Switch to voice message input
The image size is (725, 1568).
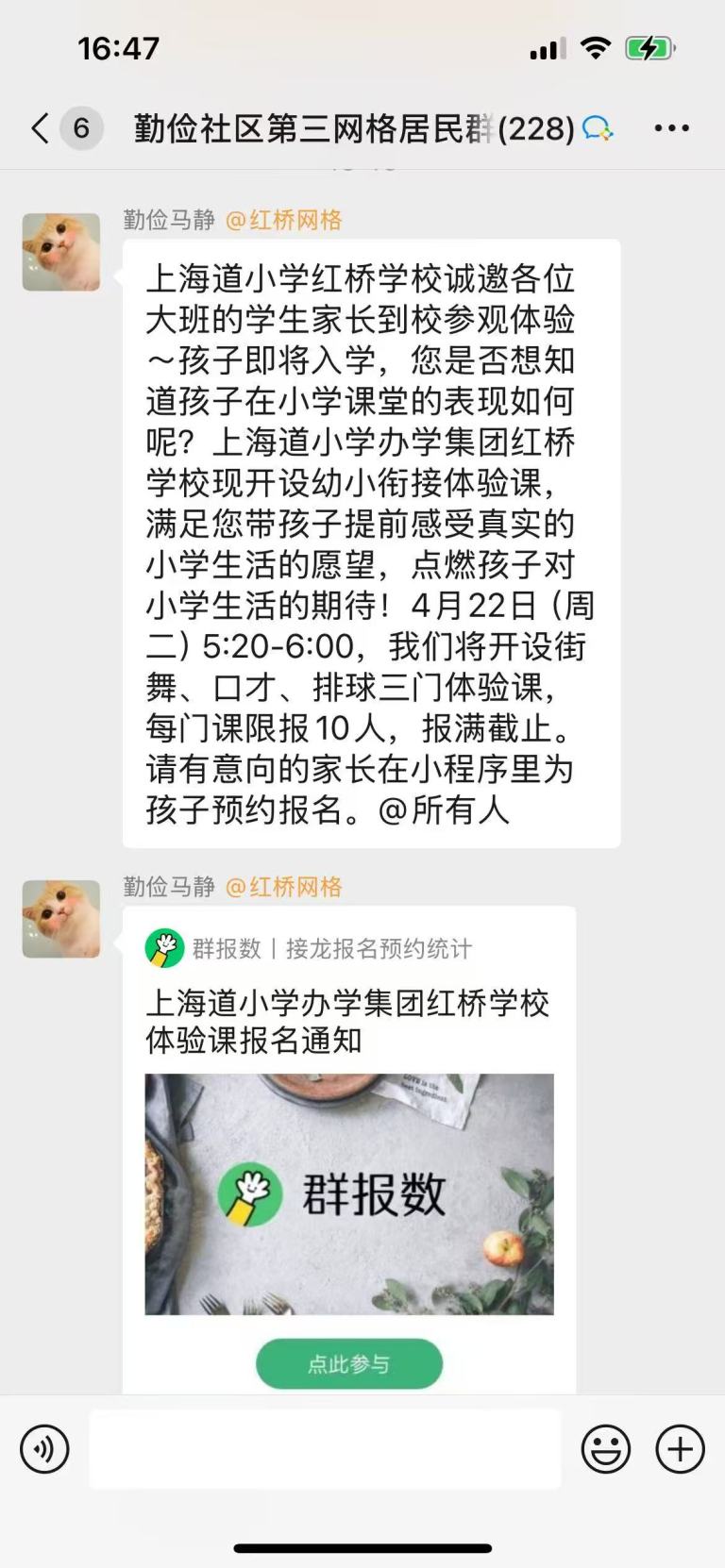(x=44, y=1448)
